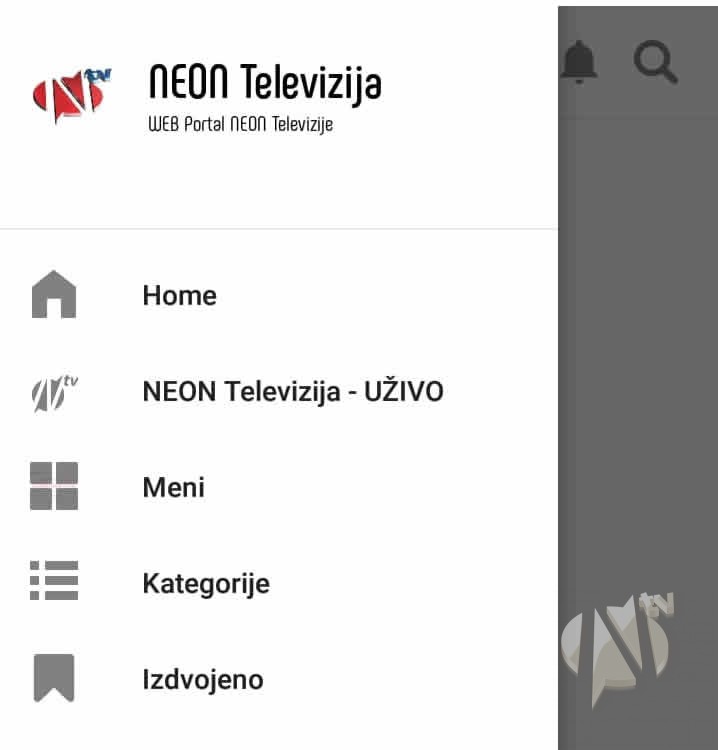
Task: Select Meni from the drawer
Action: [173, 487]
